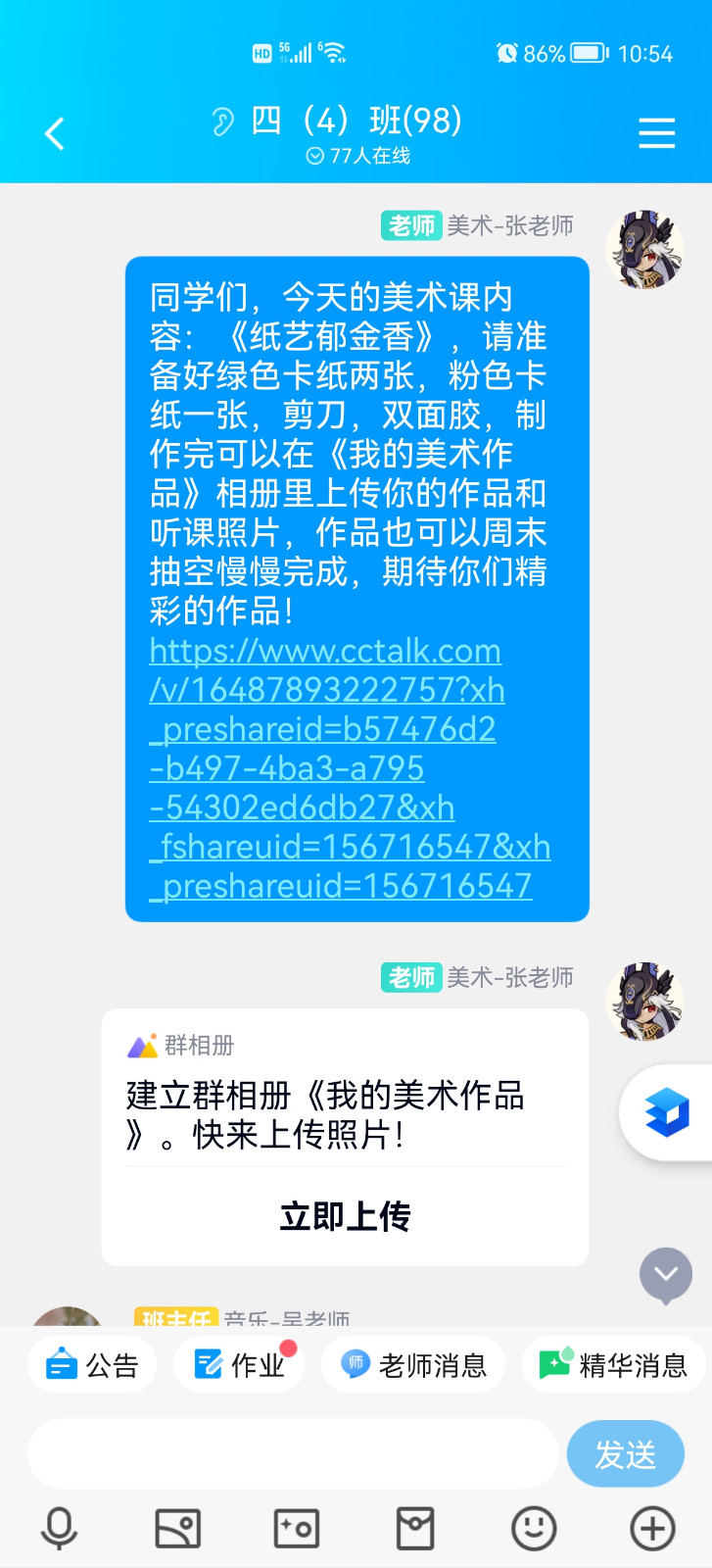Open the group menu with three lines

point(656,133)
